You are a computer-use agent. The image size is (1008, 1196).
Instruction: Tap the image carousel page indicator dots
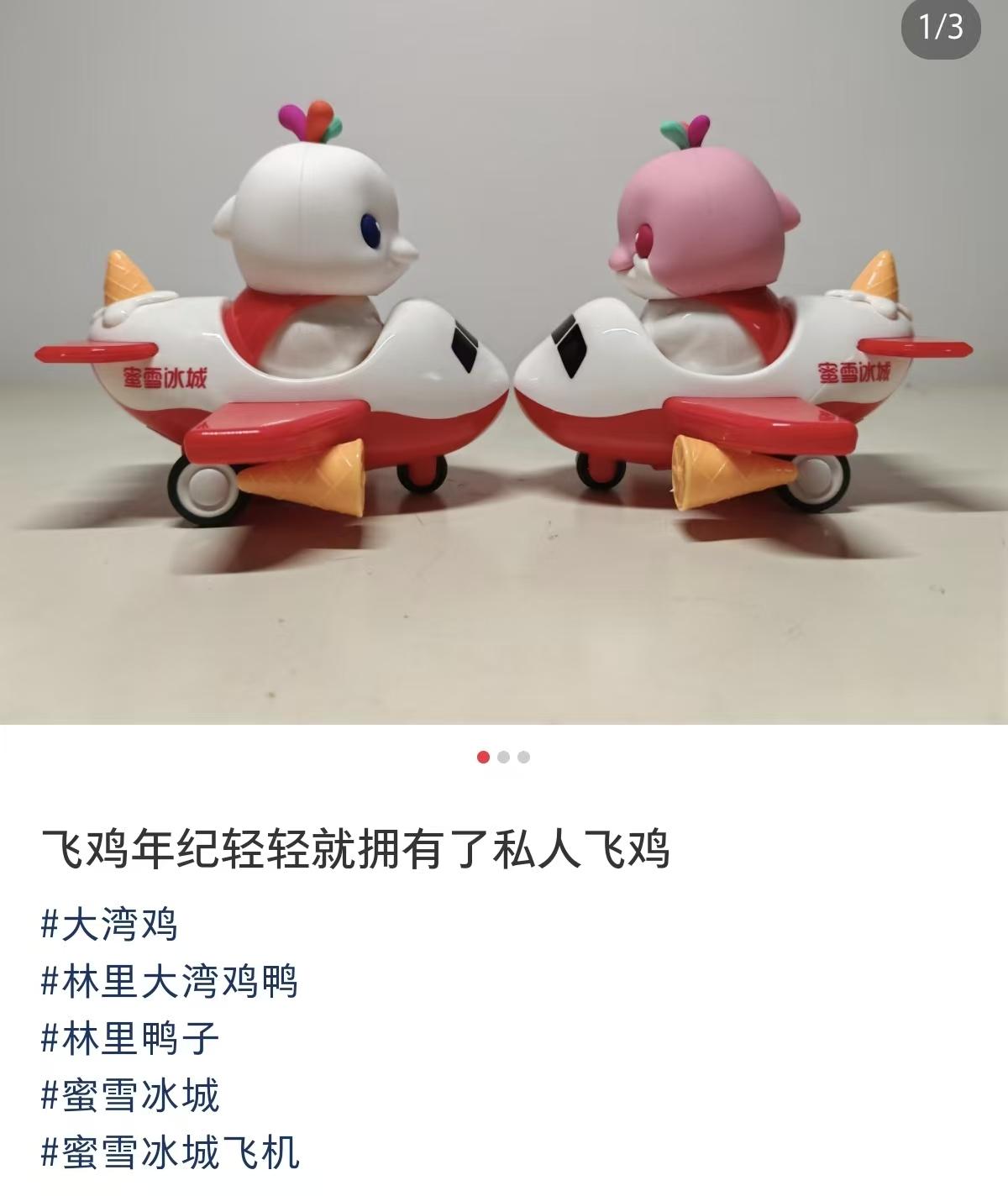(x=503, y=757)
